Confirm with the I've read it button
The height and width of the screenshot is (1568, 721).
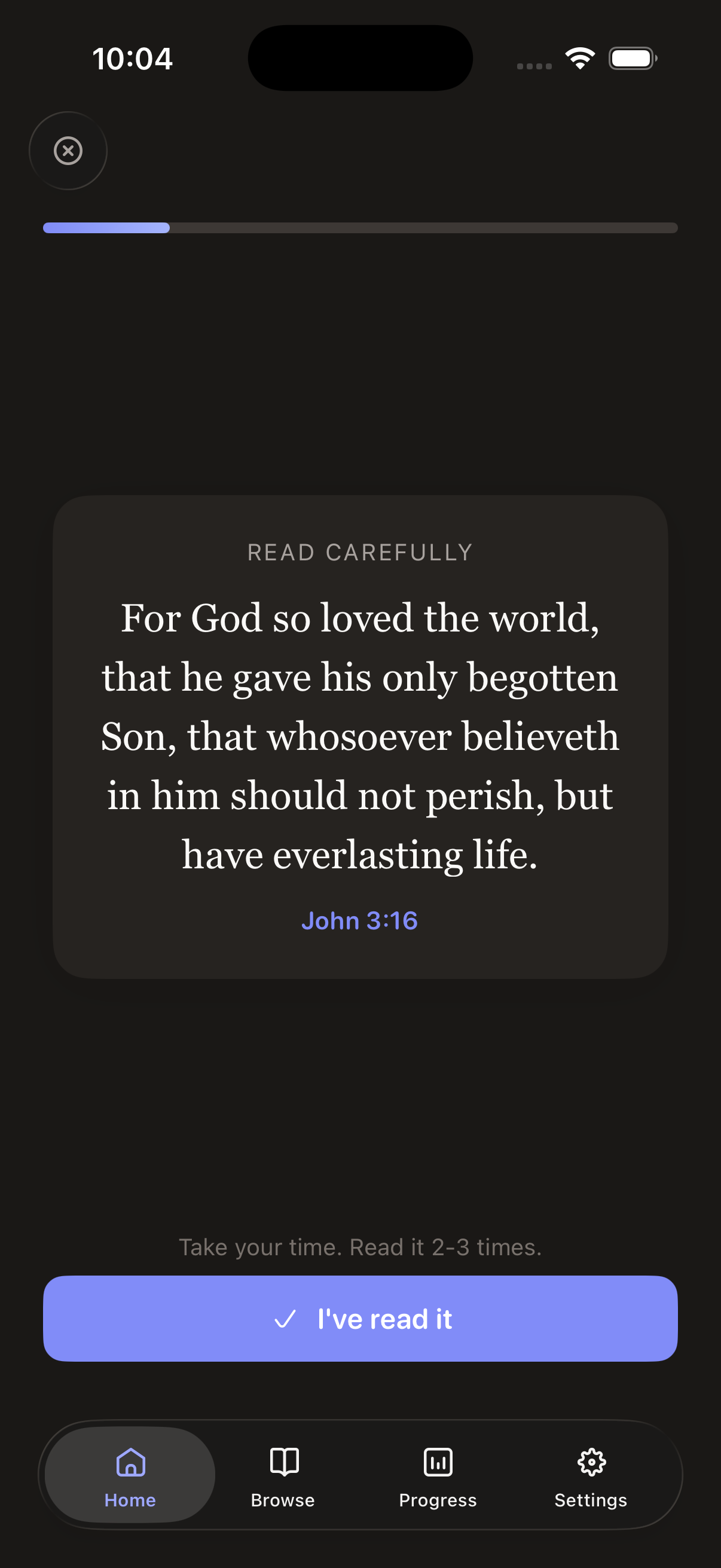tap(360, 1319)
